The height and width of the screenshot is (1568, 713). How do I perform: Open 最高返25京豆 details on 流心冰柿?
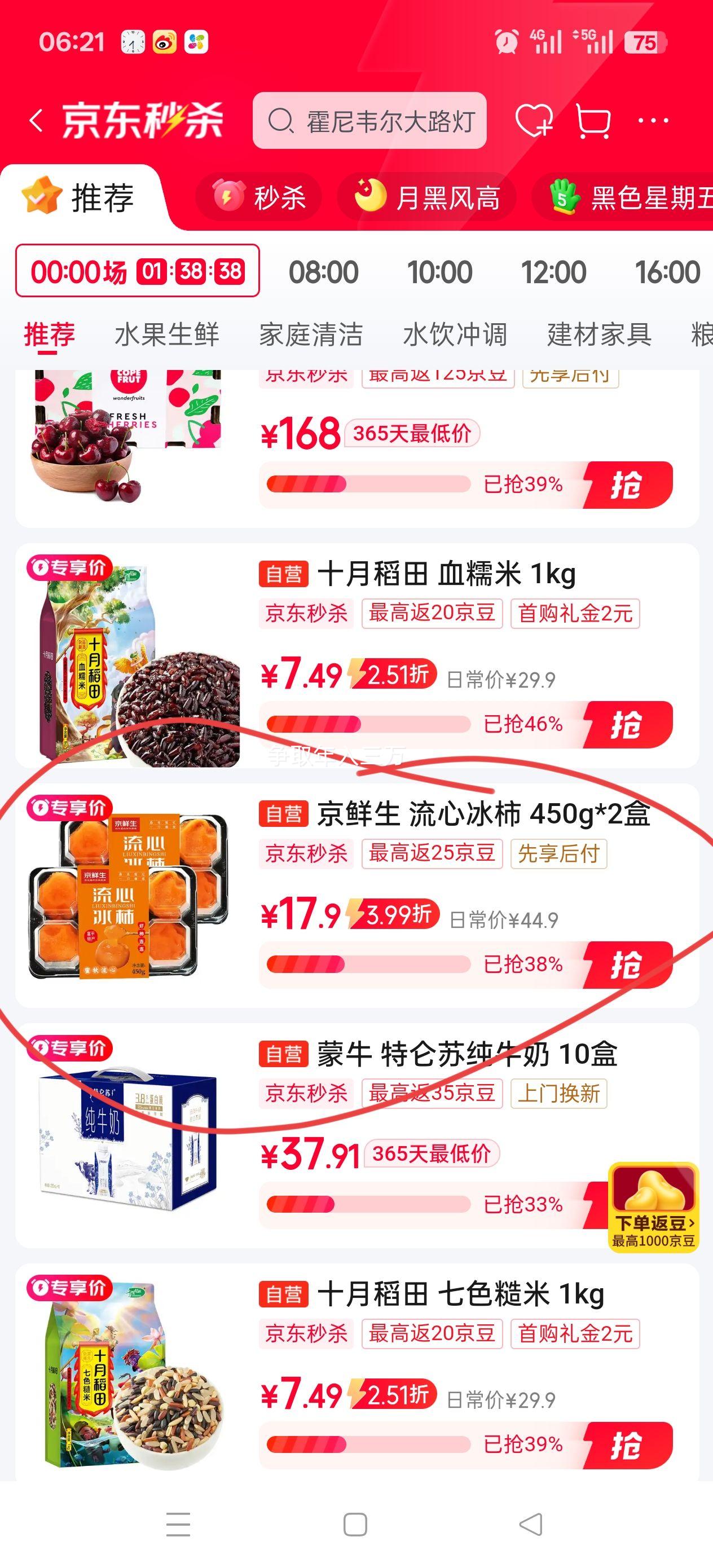(433, 855)
